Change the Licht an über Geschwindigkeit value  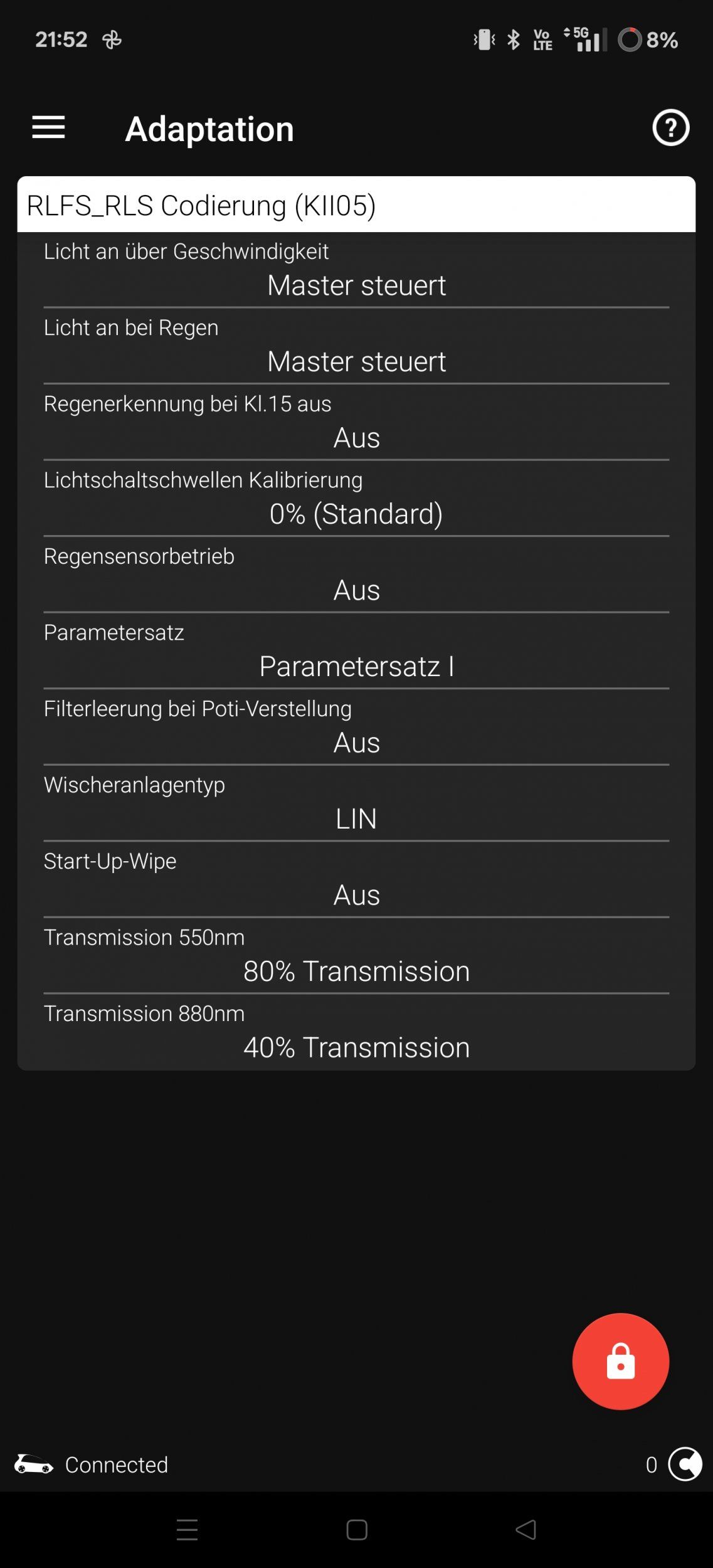point(356,285)
